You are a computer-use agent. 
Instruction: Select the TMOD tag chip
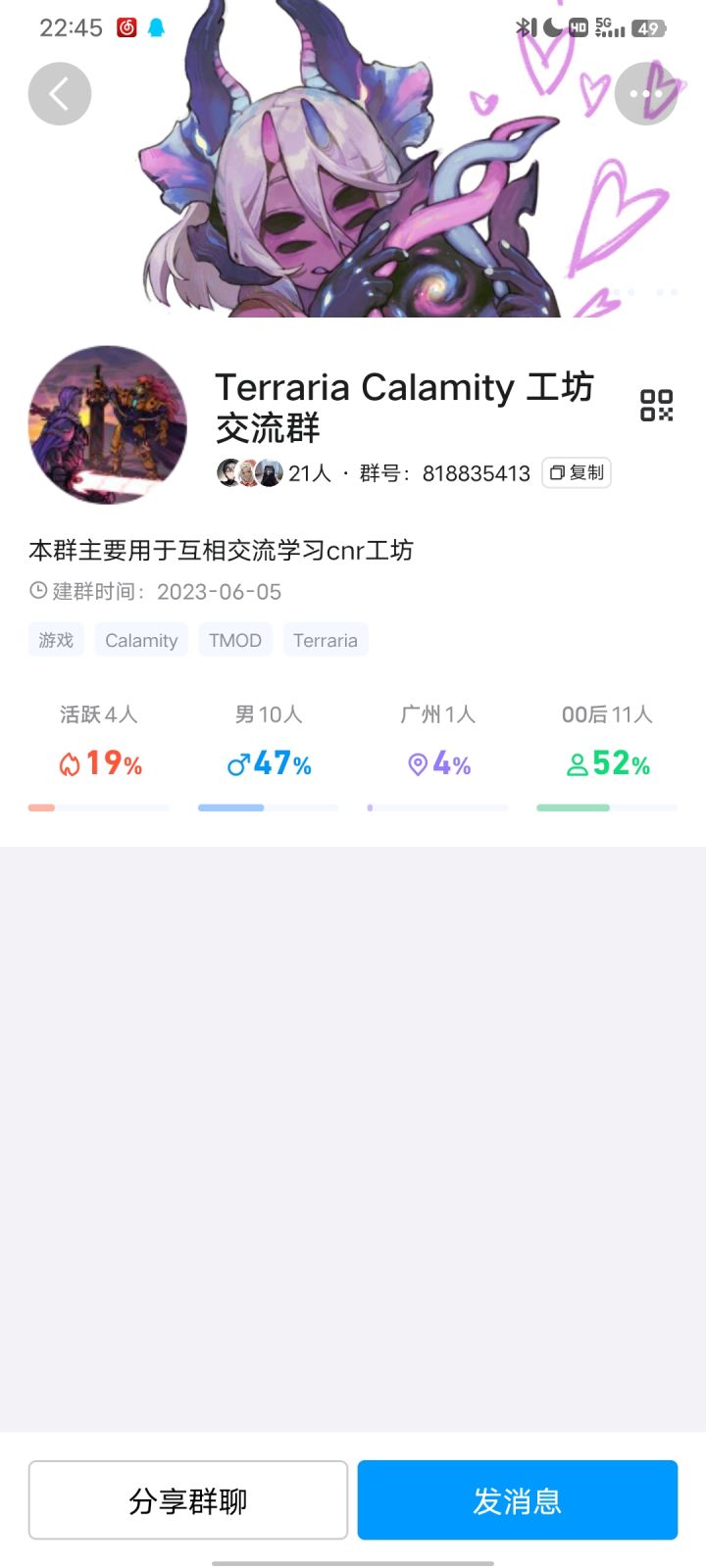coord(235,640)
